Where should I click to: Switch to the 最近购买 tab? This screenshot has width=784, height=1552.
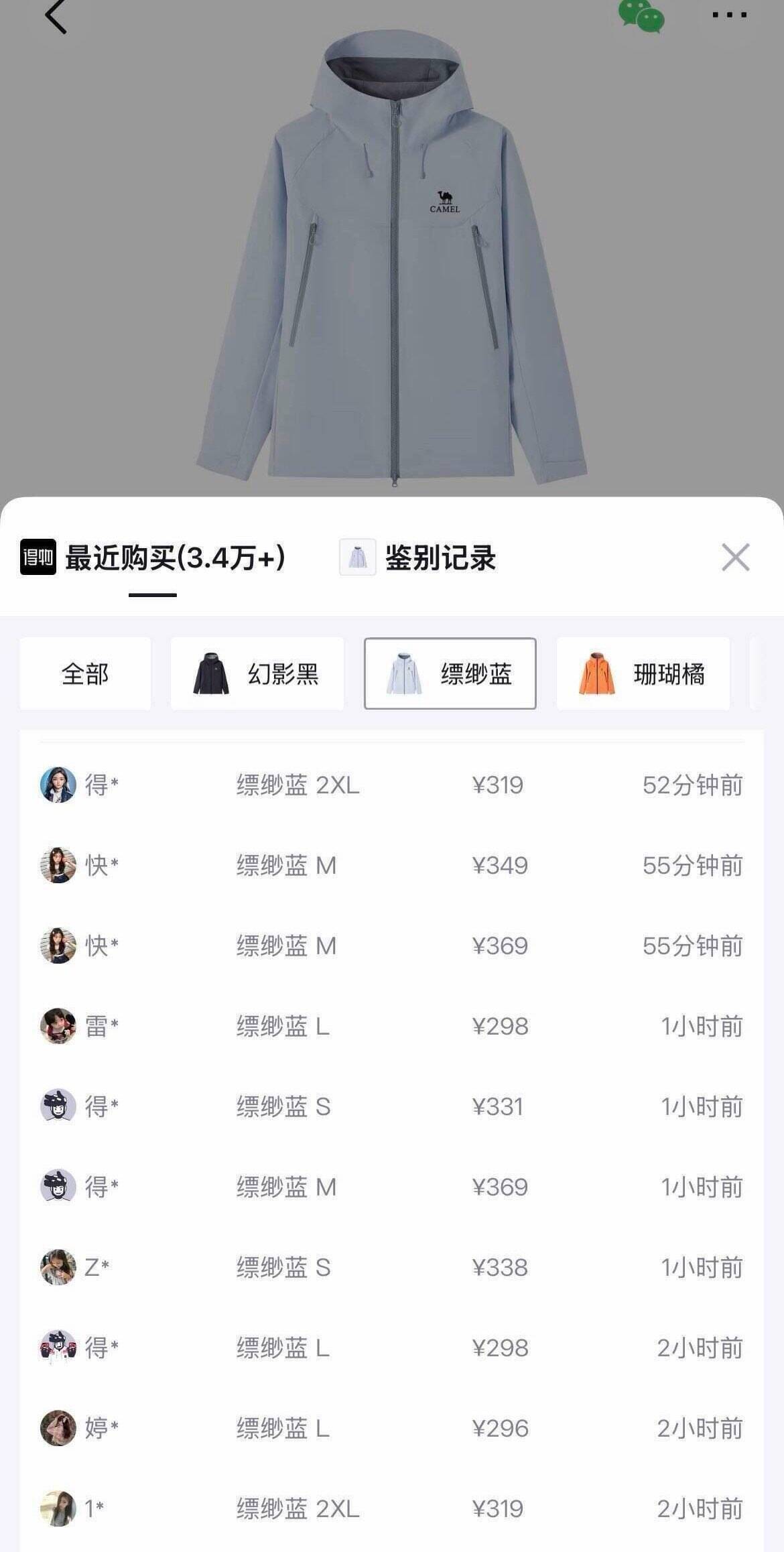(154, 558)
